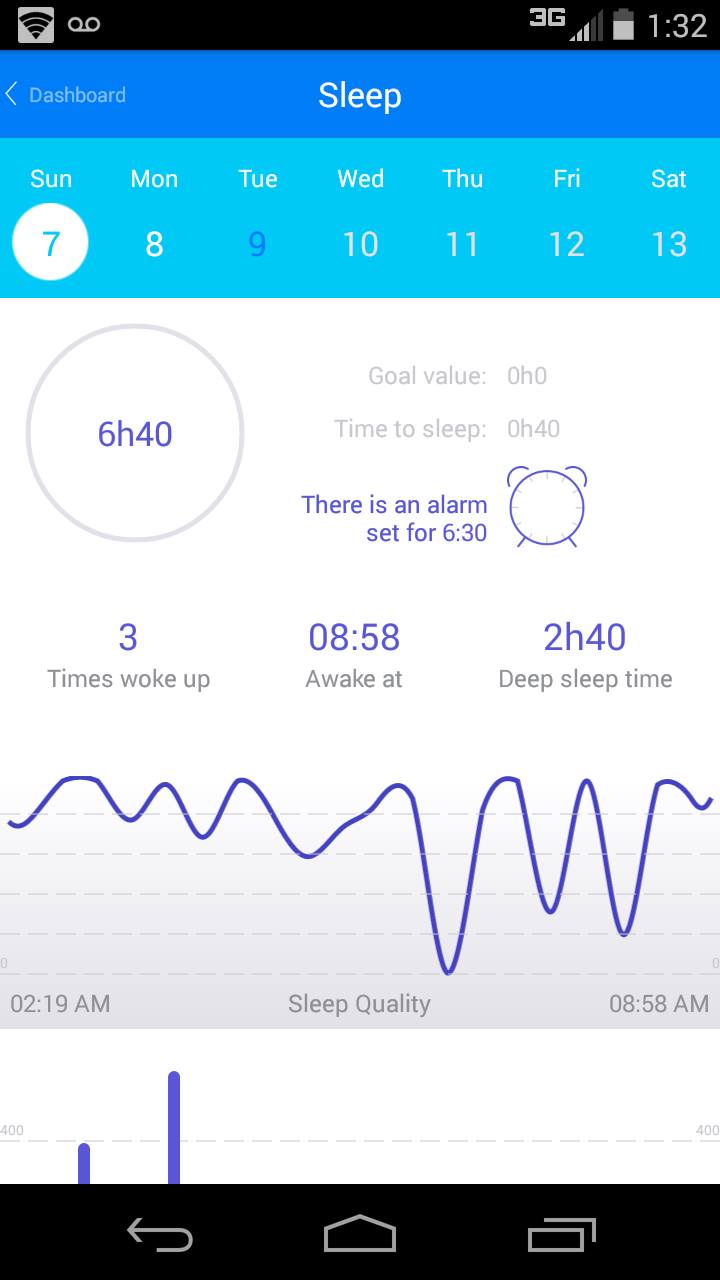Open the alarm clock icon
The image size is (720, 1280).
click(x=547, y=506)
